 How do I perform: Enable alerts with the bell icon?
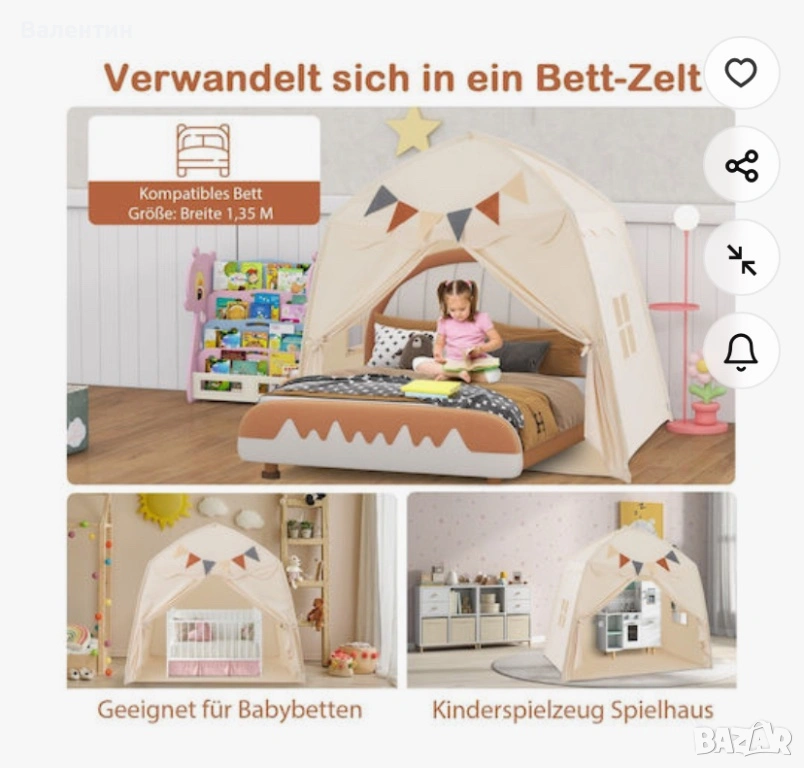pyautogui.click(x=741, y=351)
